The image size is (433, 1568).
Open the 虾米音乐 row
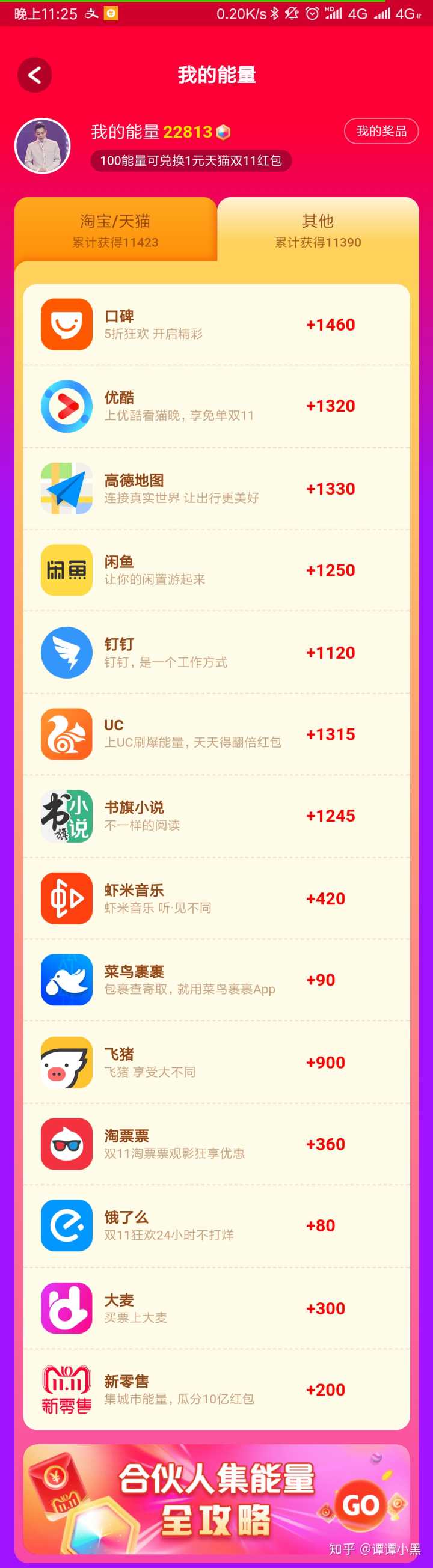(x=216, y=898)
